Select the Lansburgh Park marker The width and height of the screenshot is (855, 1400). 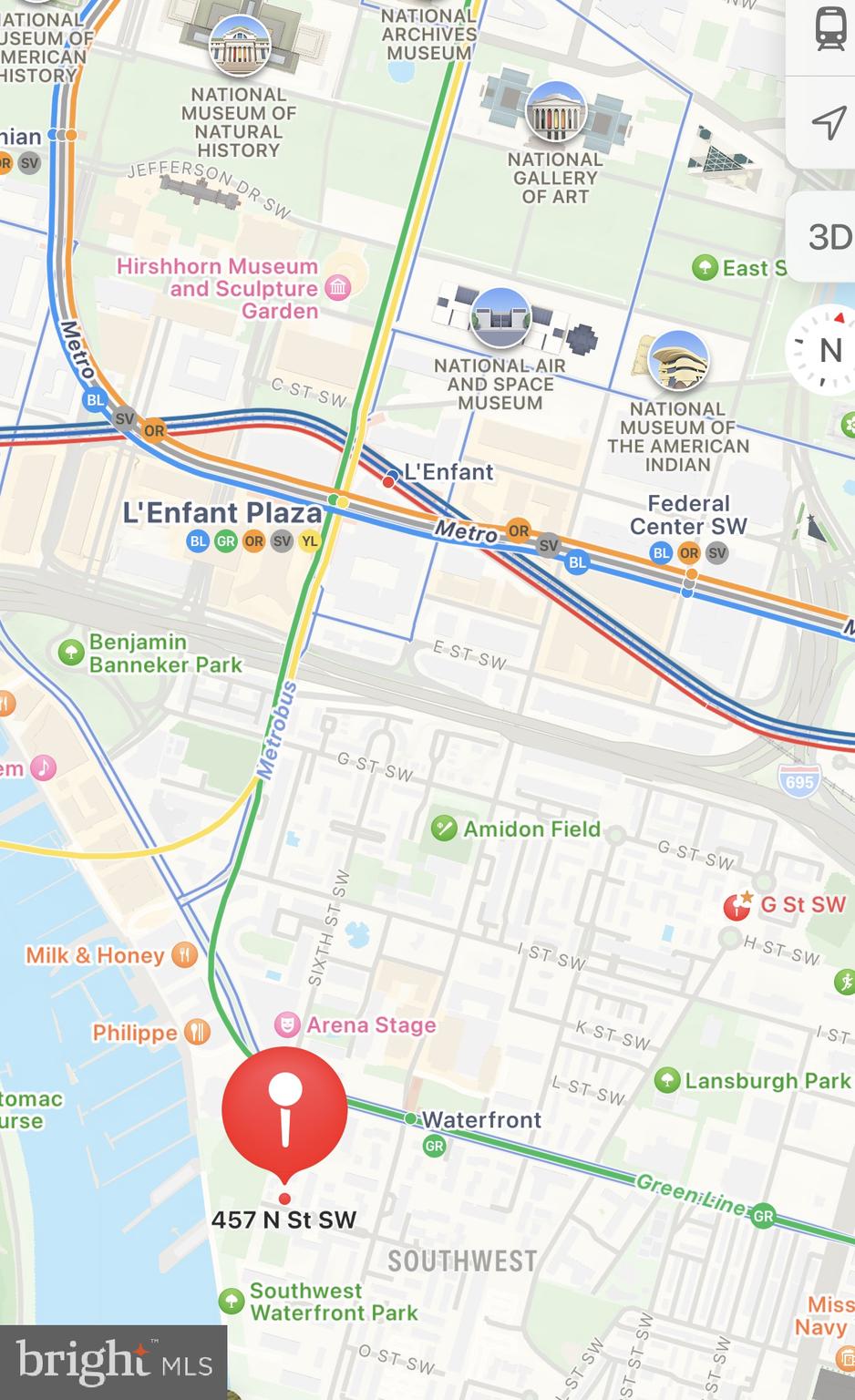(x=667, y=1080)
